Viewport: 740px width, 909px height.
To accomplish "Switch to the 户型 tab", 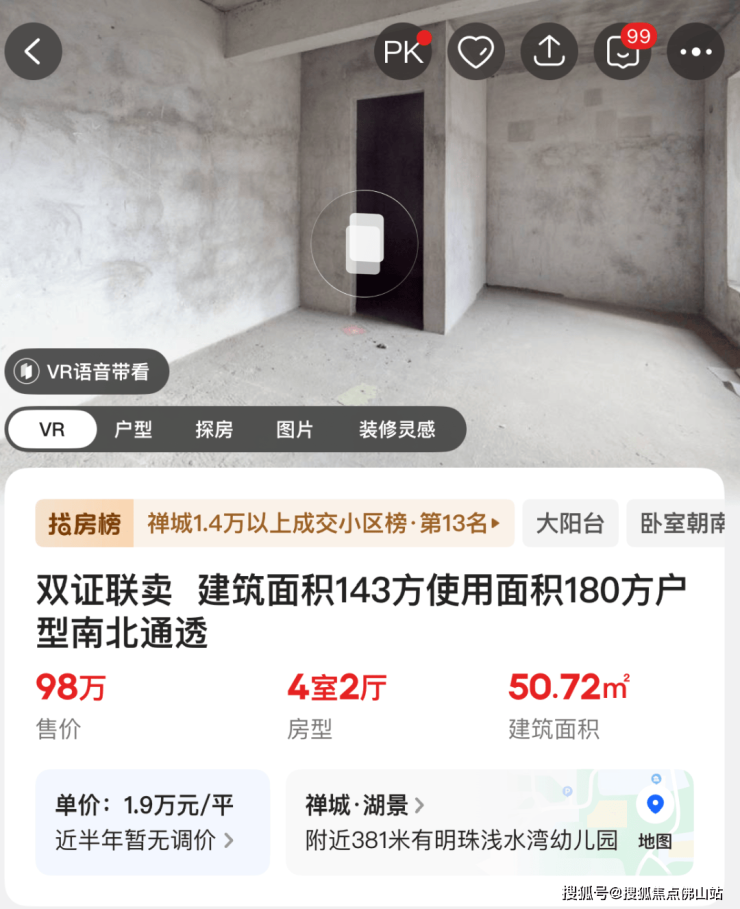I will point(133,430).
